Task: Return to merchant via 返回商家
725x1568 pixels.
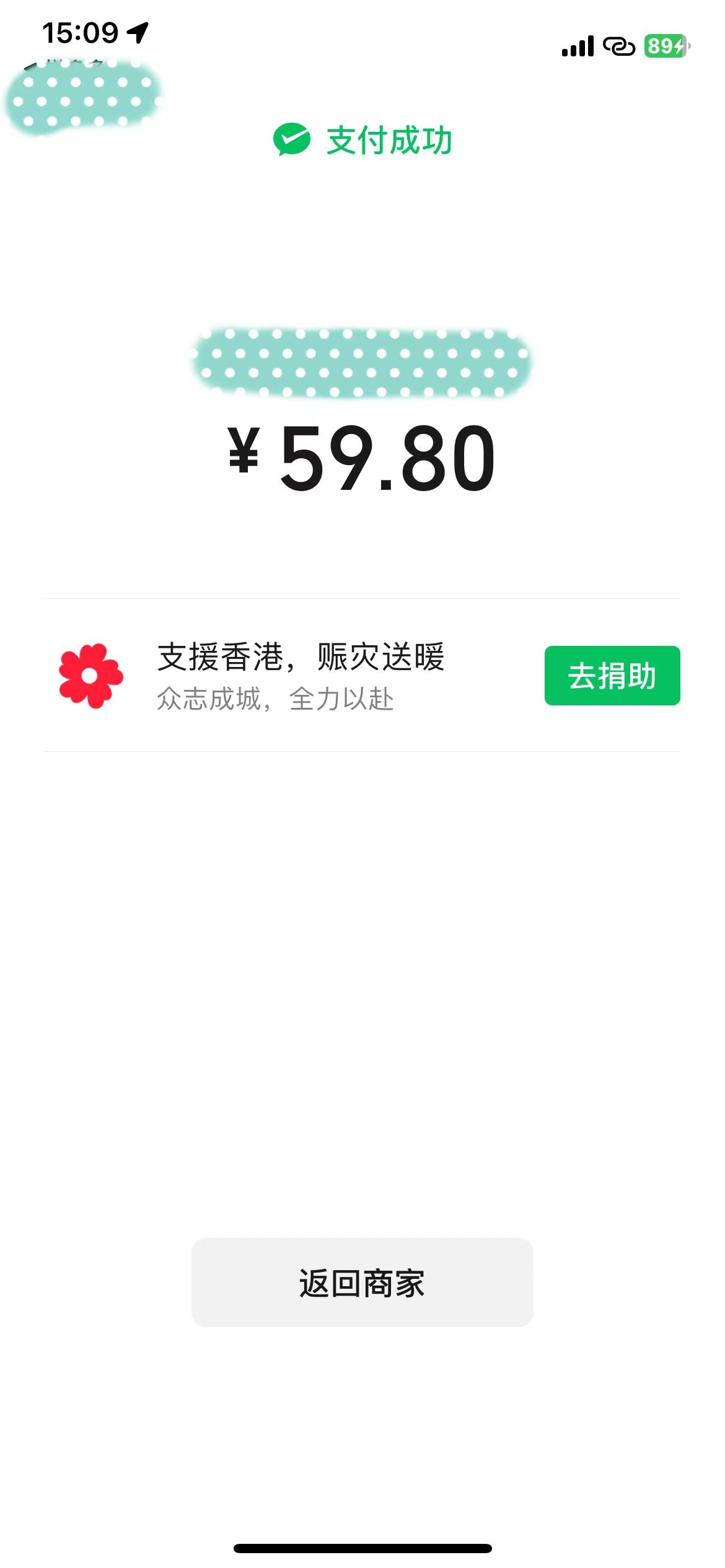Action: click(x=362, y=1283)
